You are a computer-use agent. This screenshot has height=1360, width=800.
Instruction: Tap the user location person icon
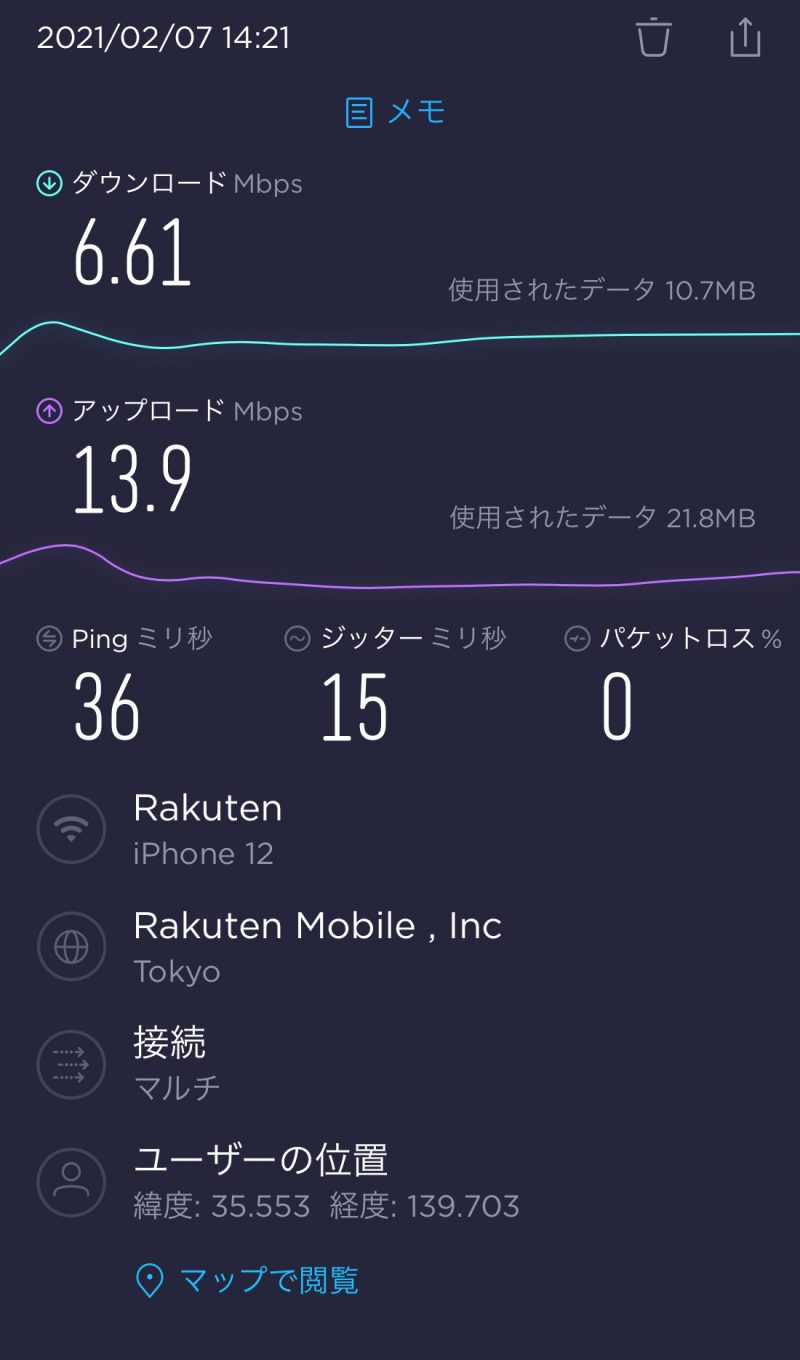(x=71, y=1182)
